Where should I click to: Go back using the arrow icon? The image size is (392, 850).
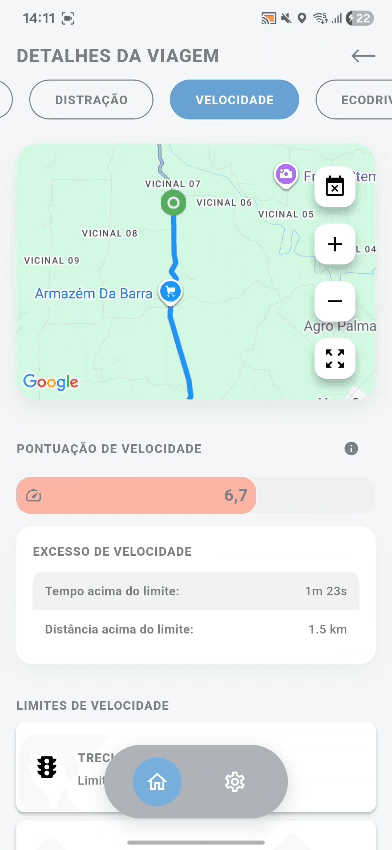363,56
